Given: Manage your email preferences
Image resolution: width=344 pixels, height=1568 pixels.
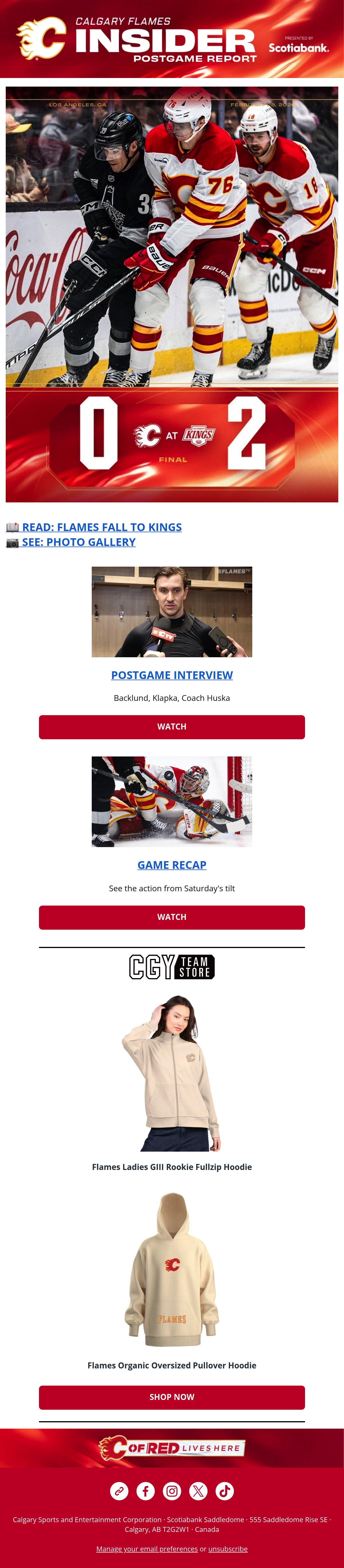Looking at the screenshot, I should pyautogui.click(x=147, y=1549).
